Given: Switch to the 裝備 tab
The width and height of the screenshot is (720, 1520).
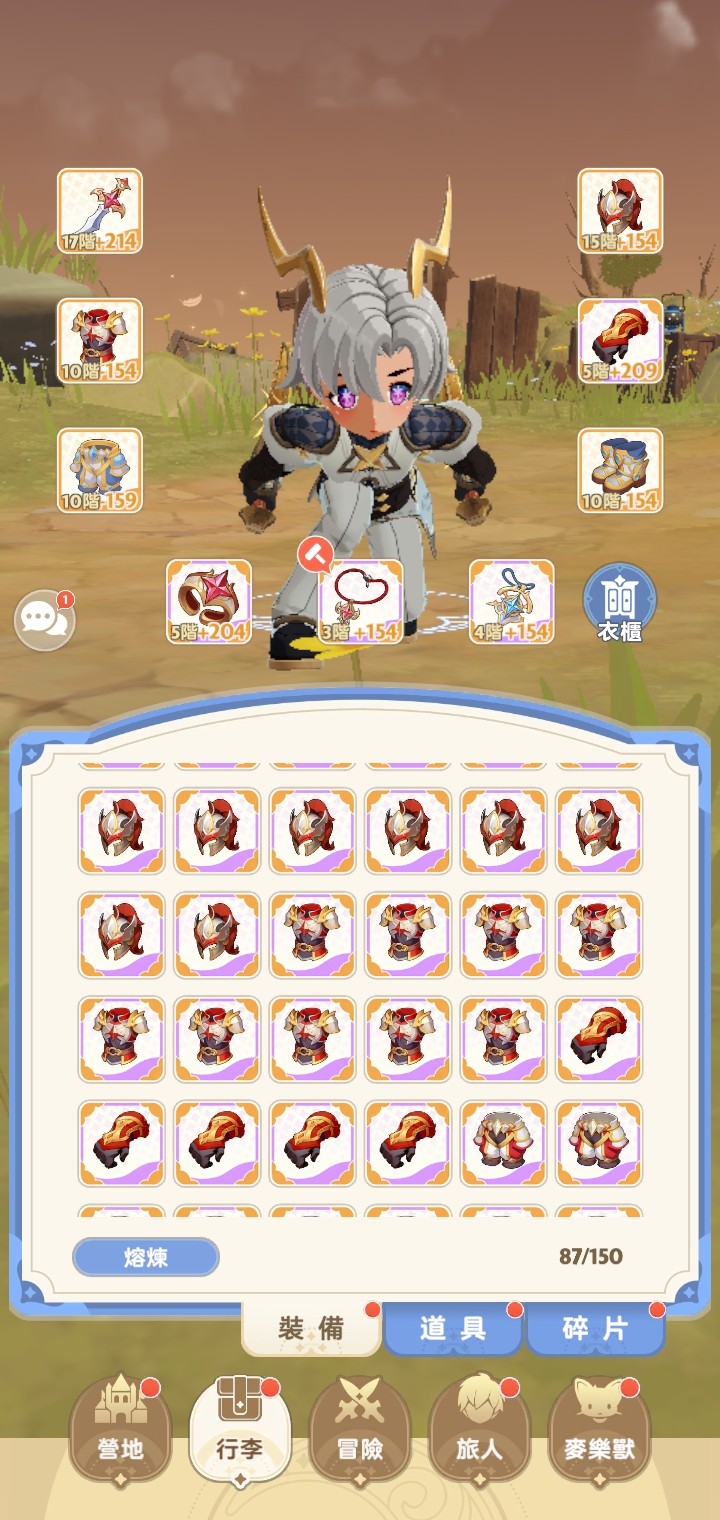Looking at the screenshot, I should click(311, 1328).
